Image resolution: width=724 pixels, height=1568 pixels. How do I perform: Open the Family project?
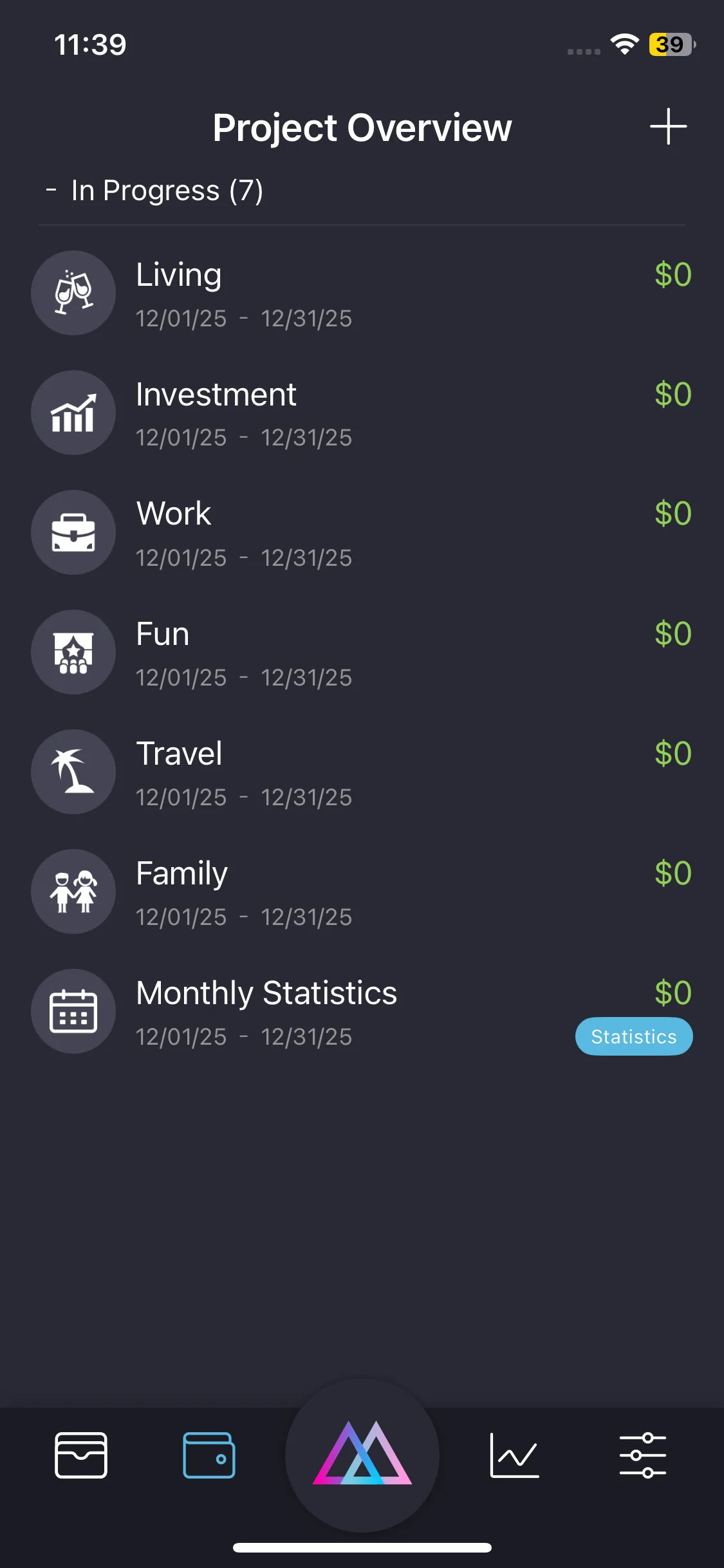pyautogui.click(x=360, y=891)
